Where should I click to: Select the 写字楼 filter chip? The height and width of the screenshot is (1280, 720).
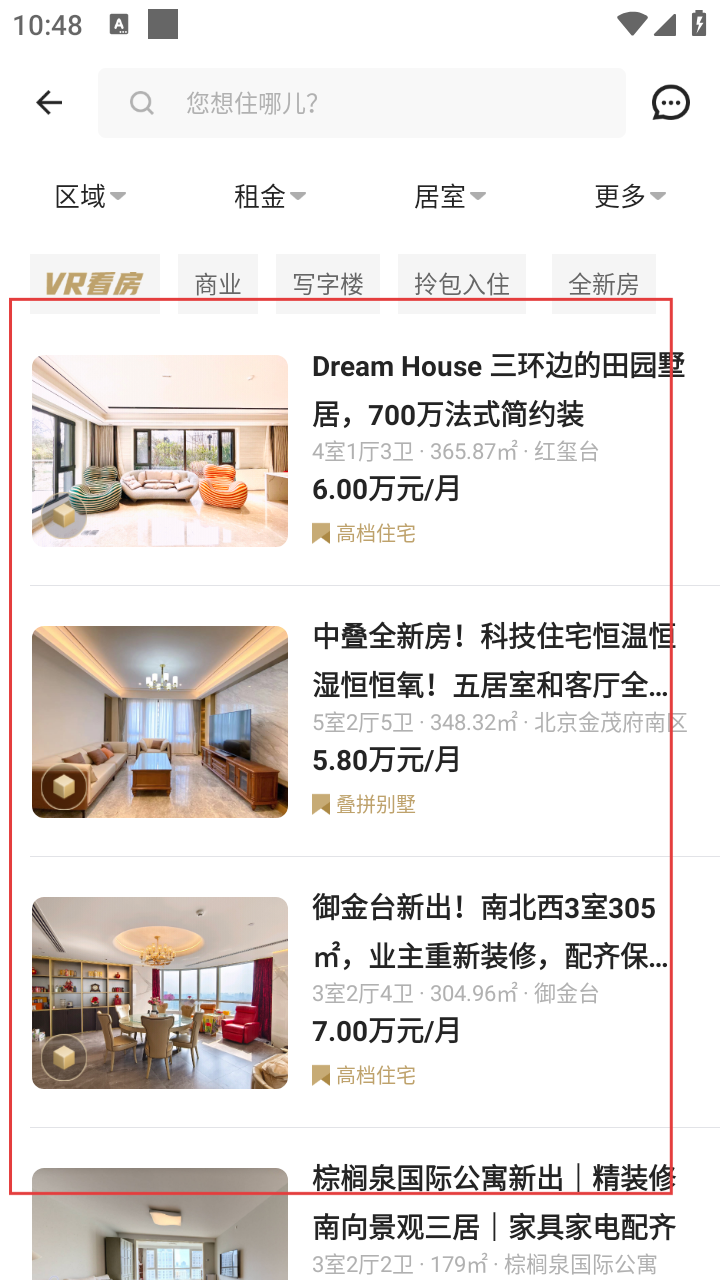328,284
